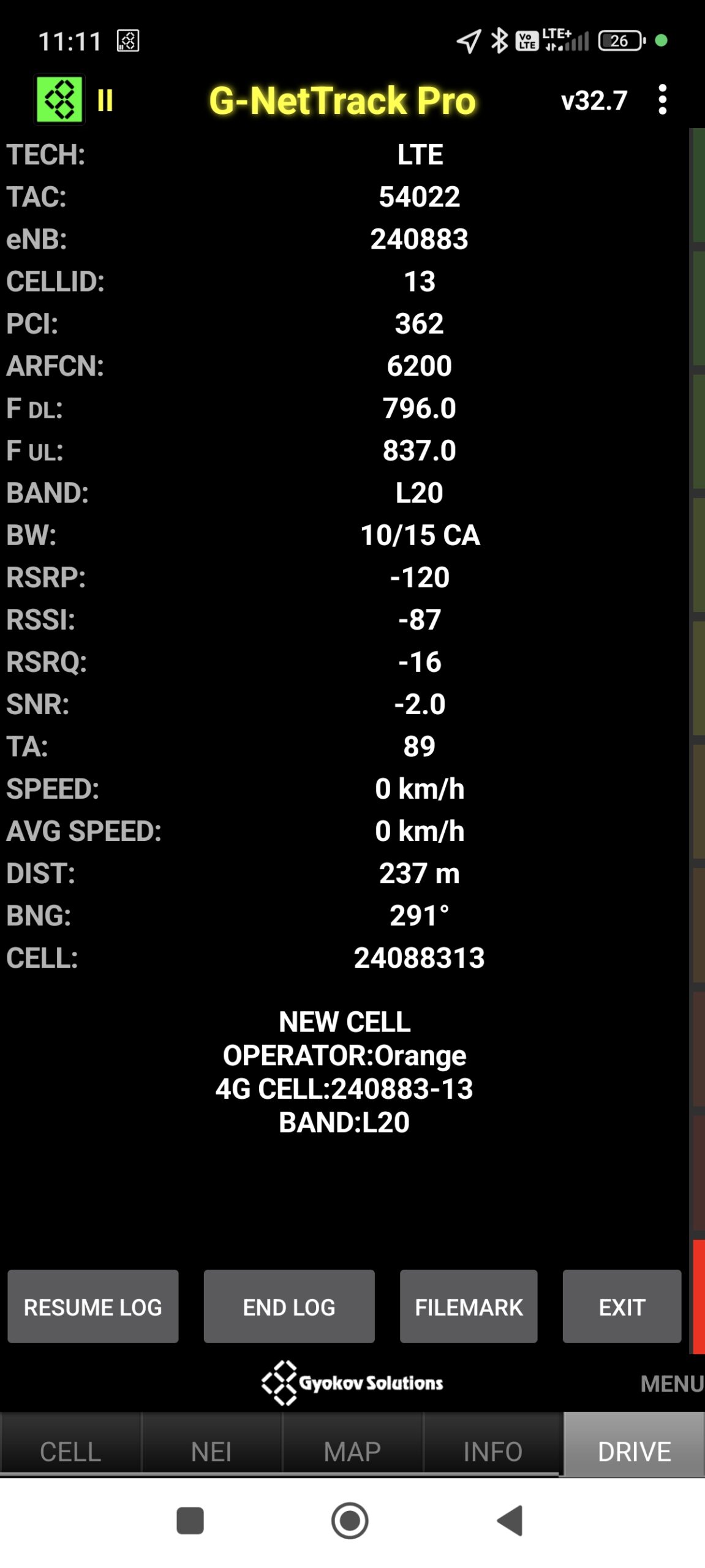Exit the app via EXIT button

(x=622, y=1307)
